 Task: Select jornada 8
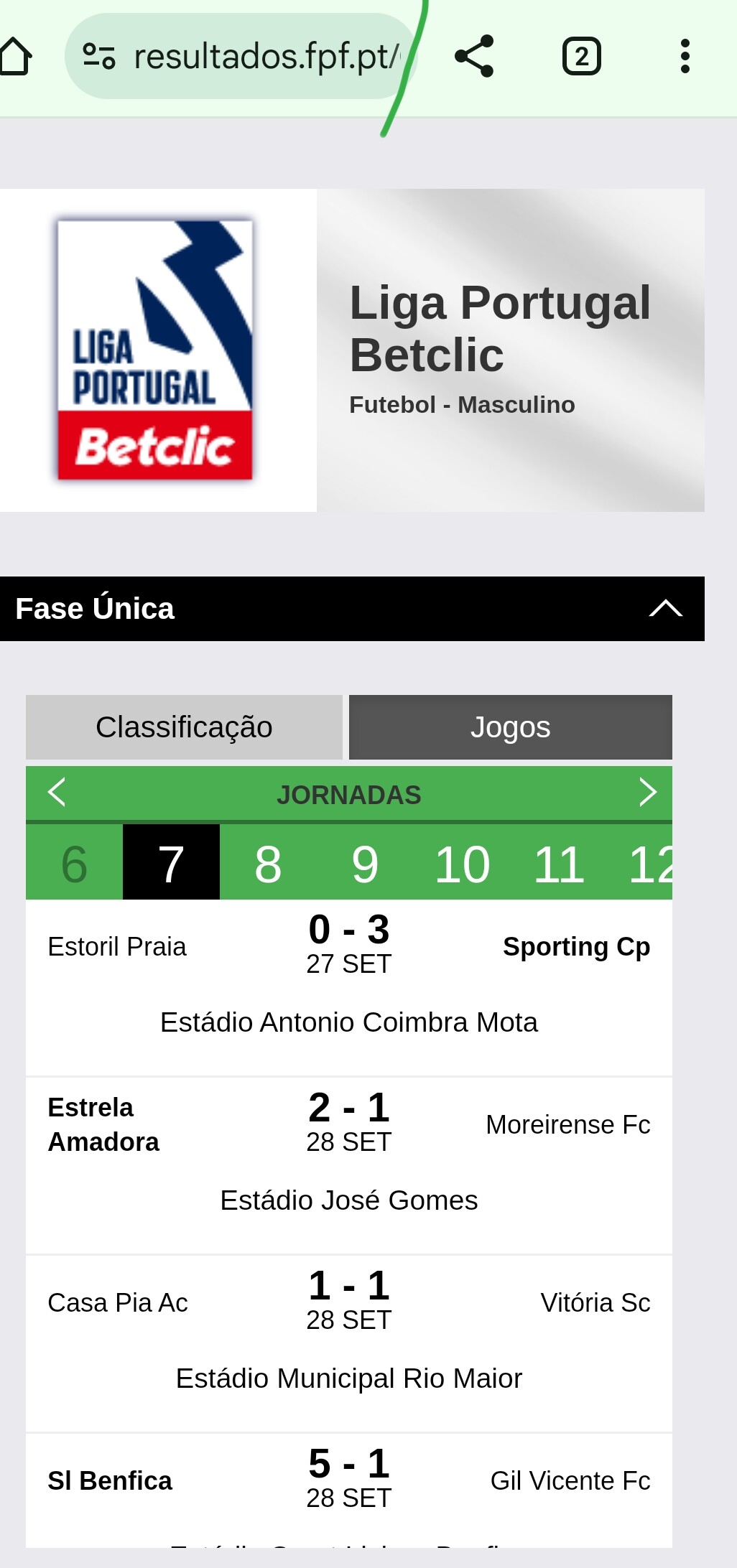click(268, 862)
